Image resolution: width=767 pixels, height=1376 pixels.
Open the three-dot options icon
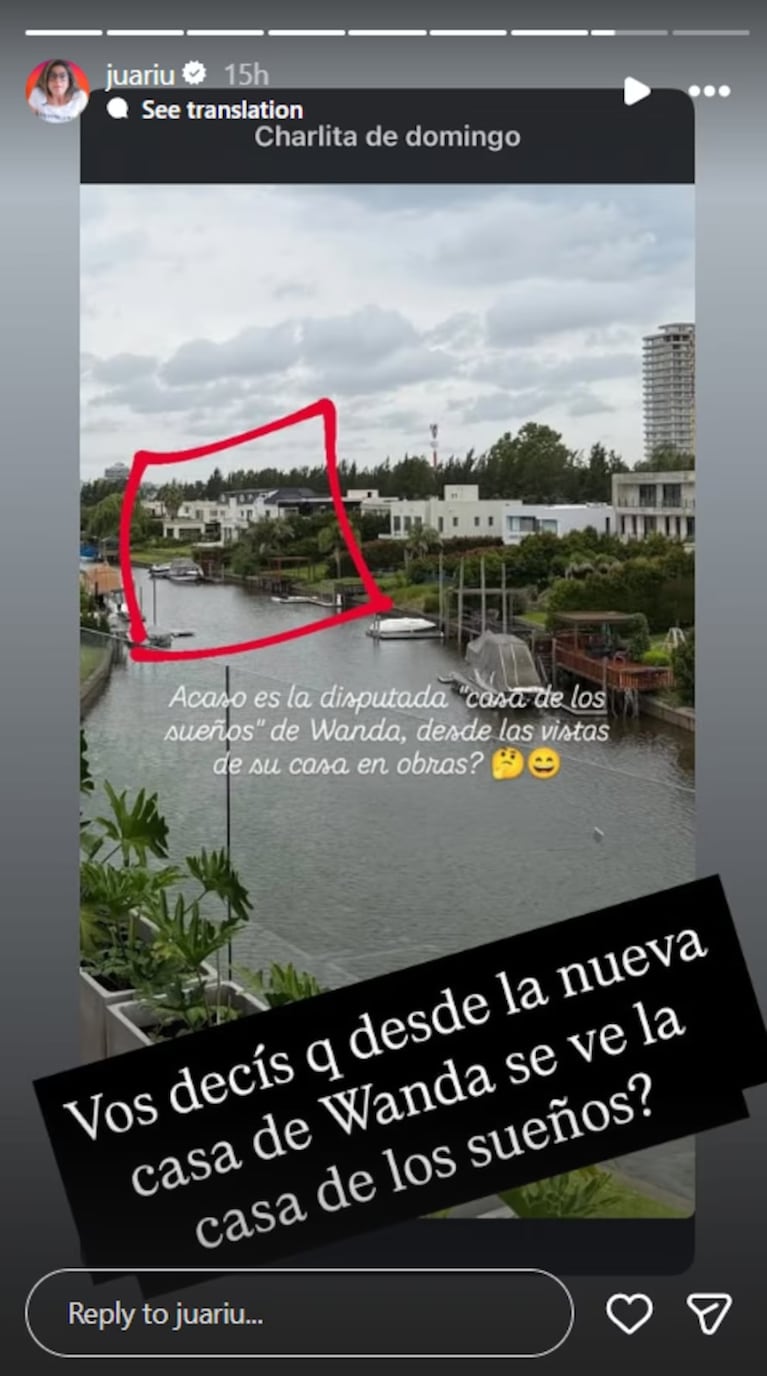point(712,91)
